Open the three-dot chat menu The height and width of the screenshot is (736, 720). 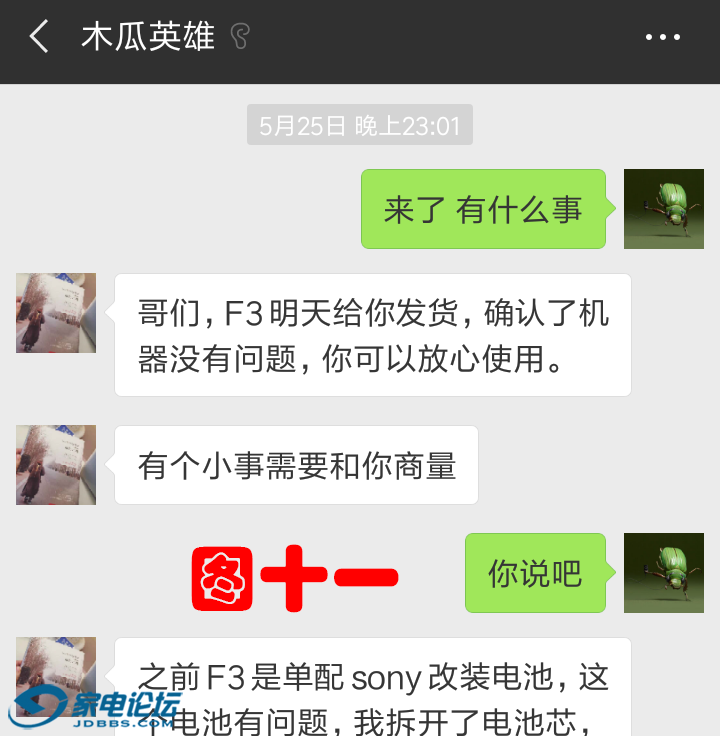tap(662, 38)
